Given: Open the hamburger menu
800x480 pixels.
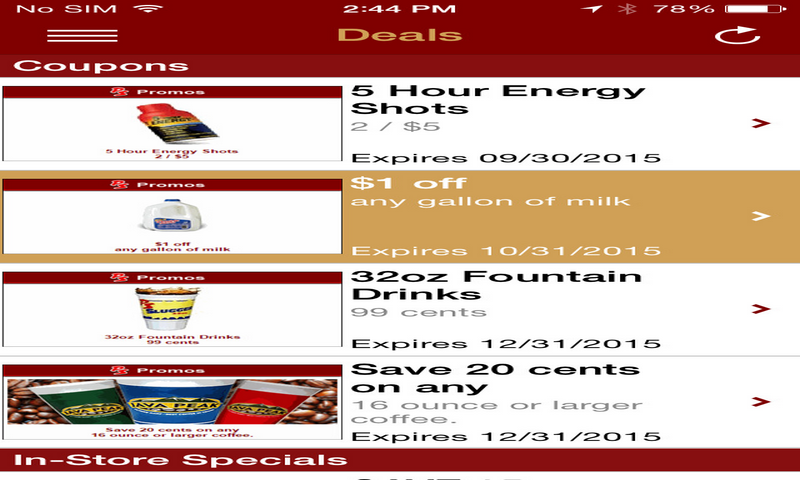Looking at the screenshot, I should click(x=82, y=36).
